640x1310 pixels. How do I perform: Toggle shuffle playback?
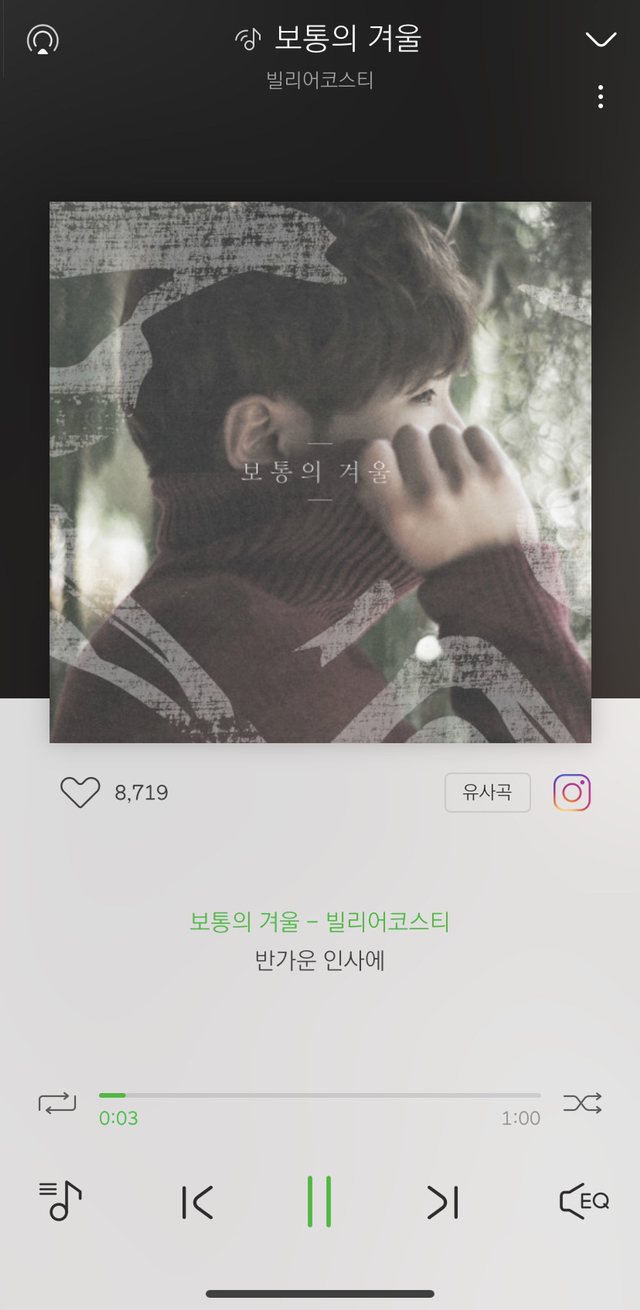[x=582, y=1103]
